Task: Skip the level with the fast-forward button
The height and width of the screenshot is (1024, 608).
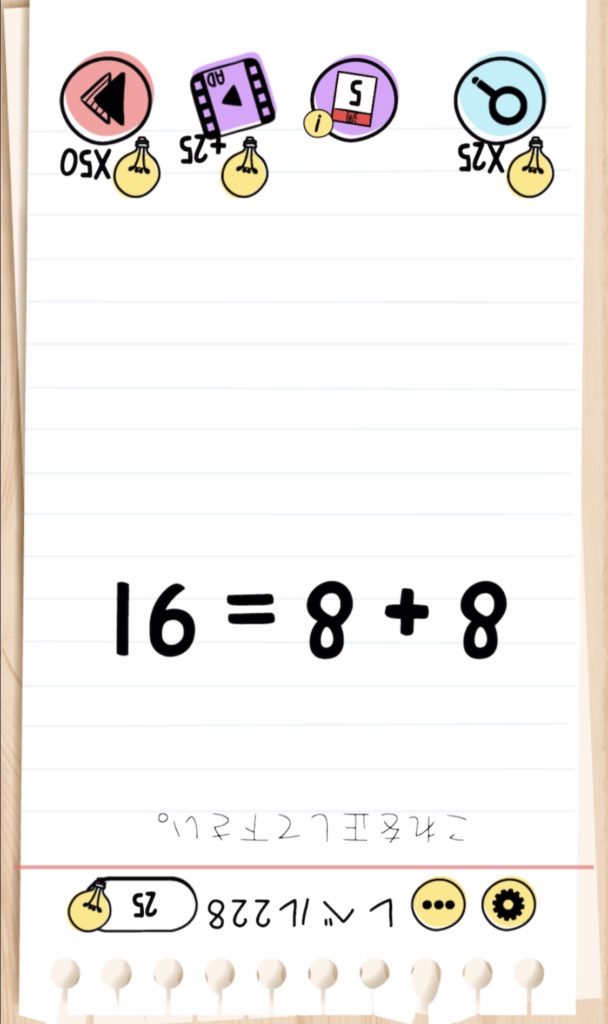Action: [106, 99]
